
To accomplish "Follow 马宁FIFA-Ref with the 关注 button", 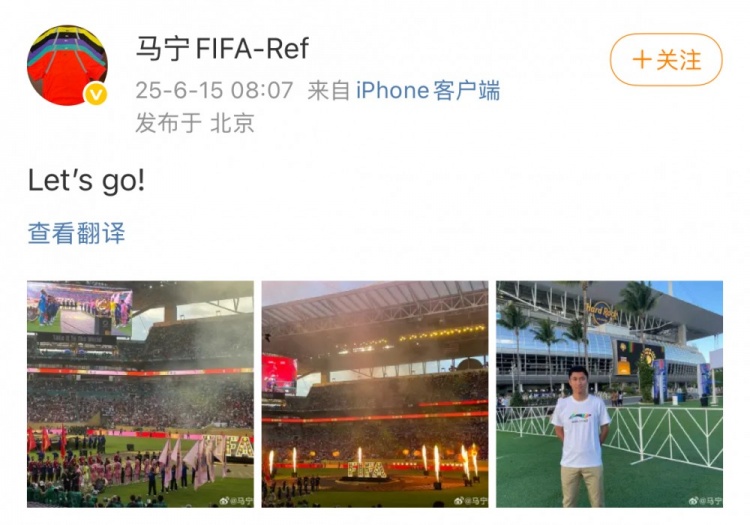I will 666,60.
